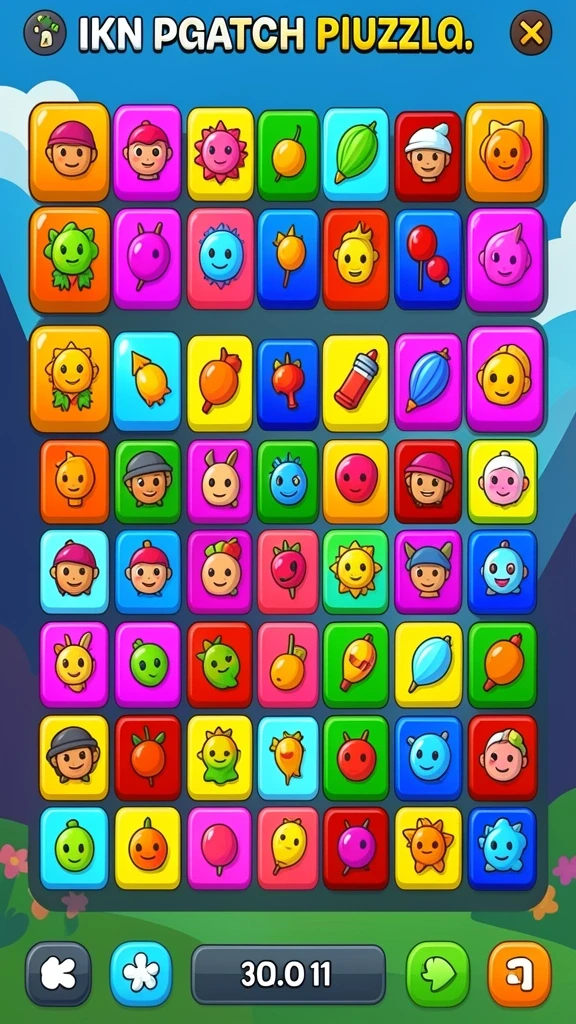This screenshot has width=576, height=1024.
Task: Select the light blue balloon on yellow tile
Action: point(428,665)
